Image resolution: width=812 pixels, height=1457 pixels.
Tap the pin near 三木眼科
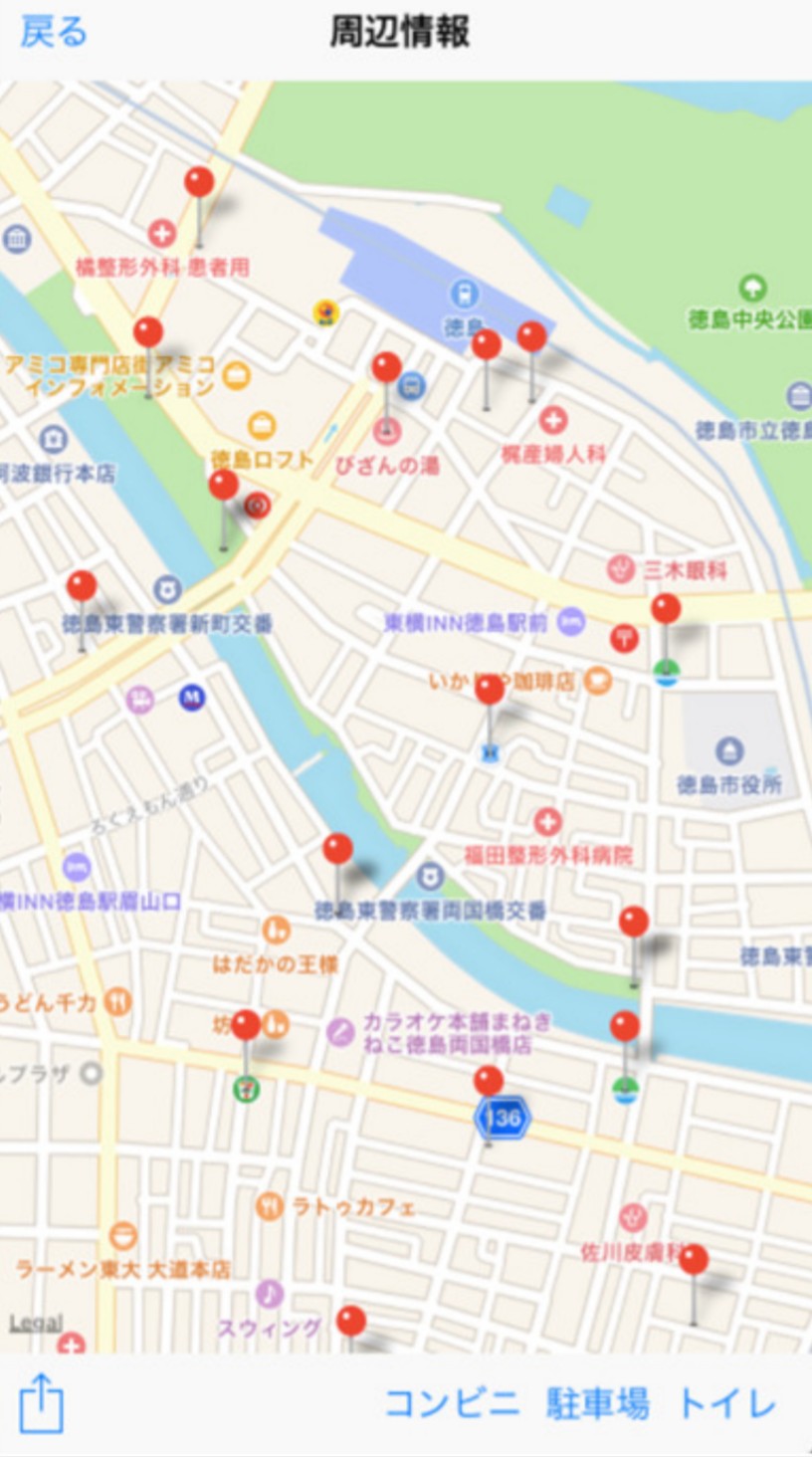(x=666, y=609)
